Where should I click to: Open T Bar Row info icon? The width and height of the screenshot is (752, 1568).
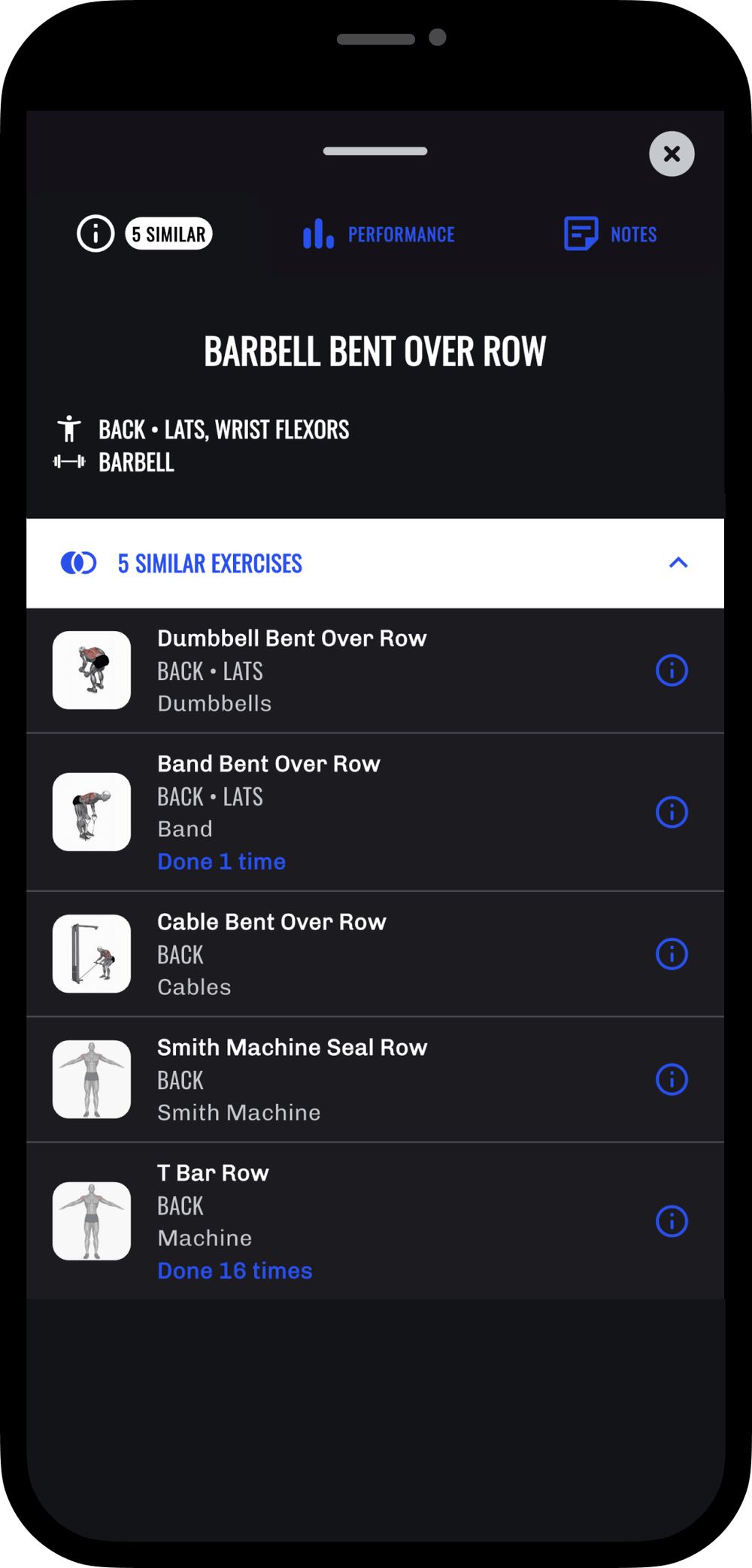coord(672,1221)
